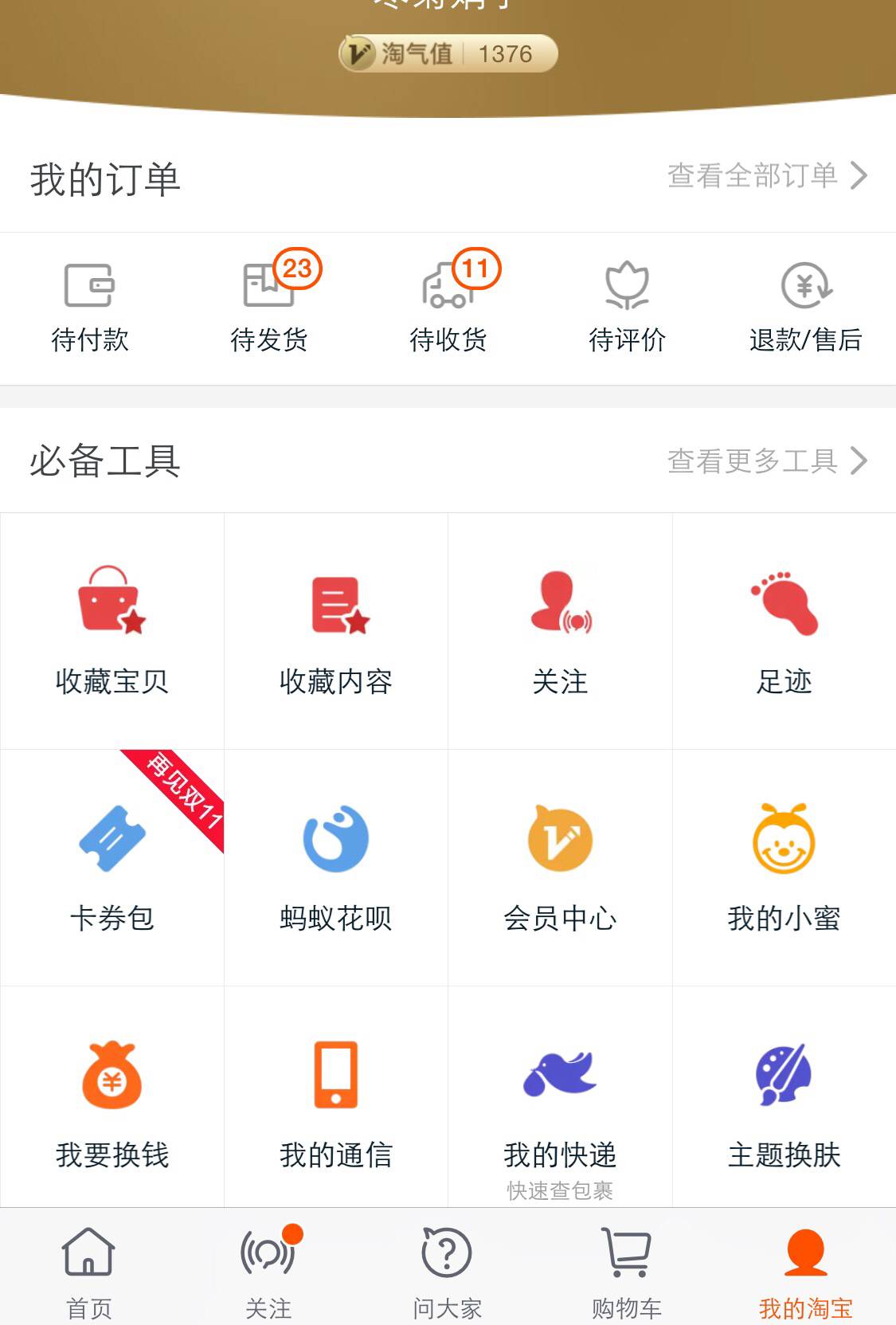Switch to the 问大家 tab
Screen dimensions: 896x1325
pos(447,1272)
